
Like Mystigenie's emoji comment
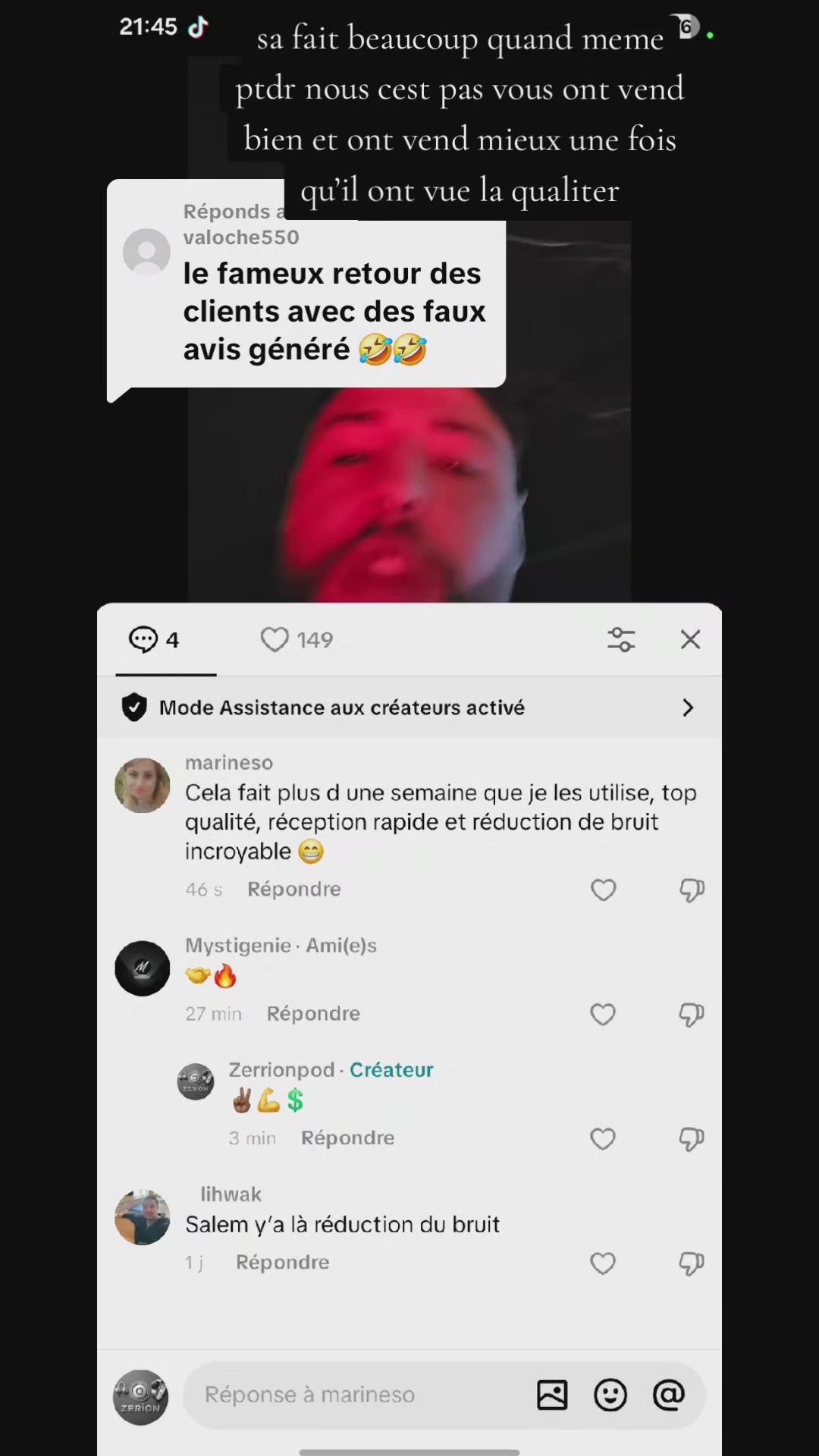(603, 1014)
